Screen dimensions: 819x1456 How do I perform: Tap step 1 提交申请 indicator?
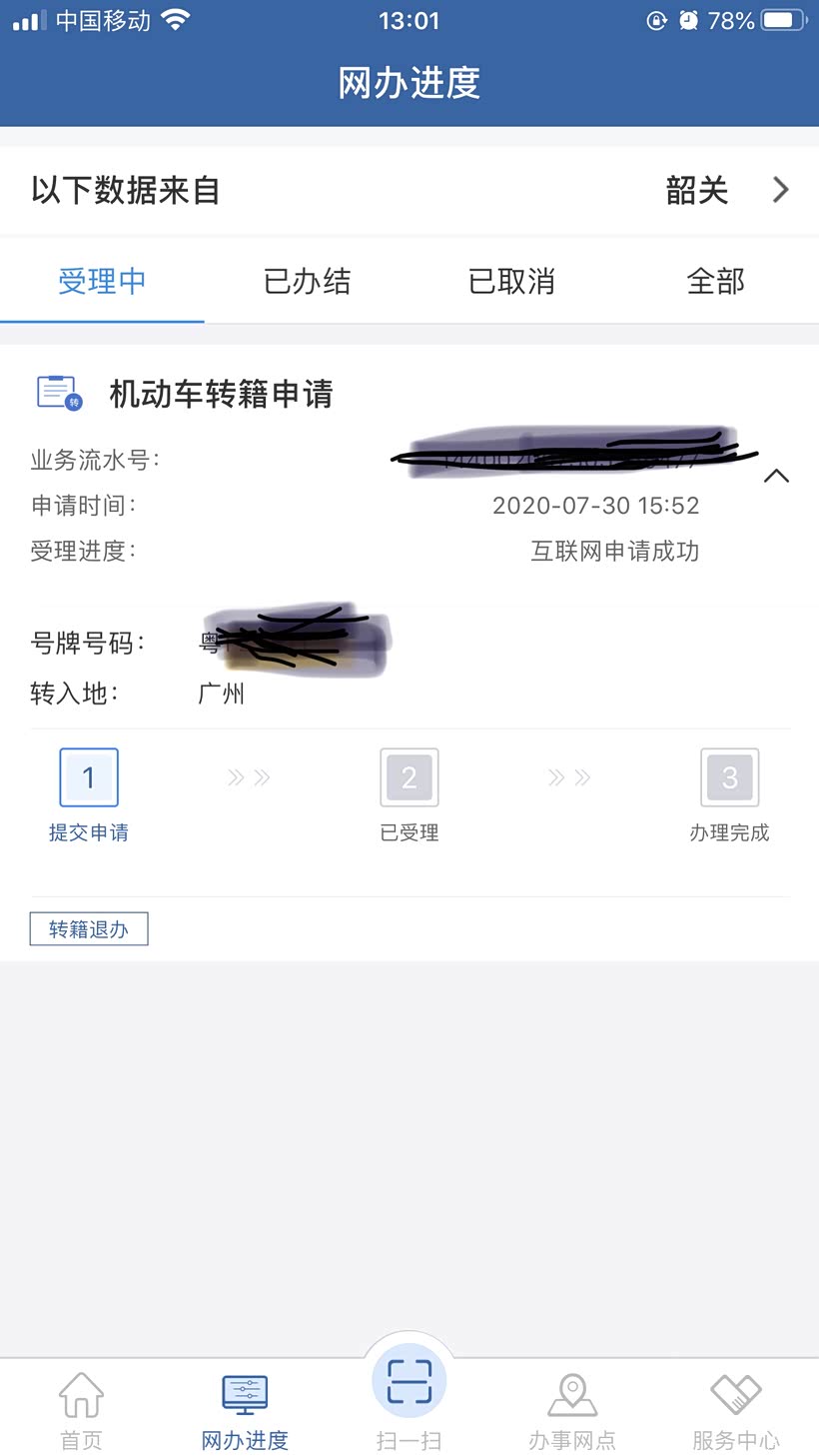point(89,776)
